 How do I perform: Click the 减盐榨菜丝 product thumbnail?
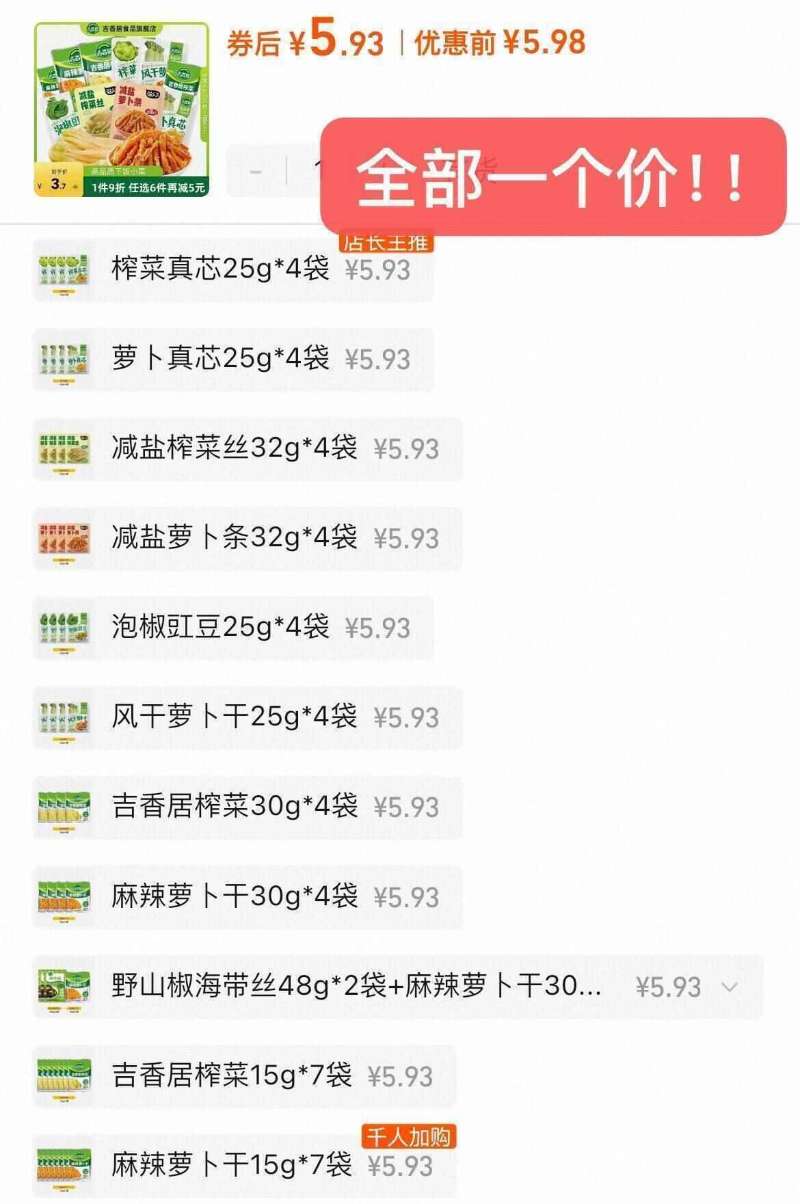(x=60, y=449)
